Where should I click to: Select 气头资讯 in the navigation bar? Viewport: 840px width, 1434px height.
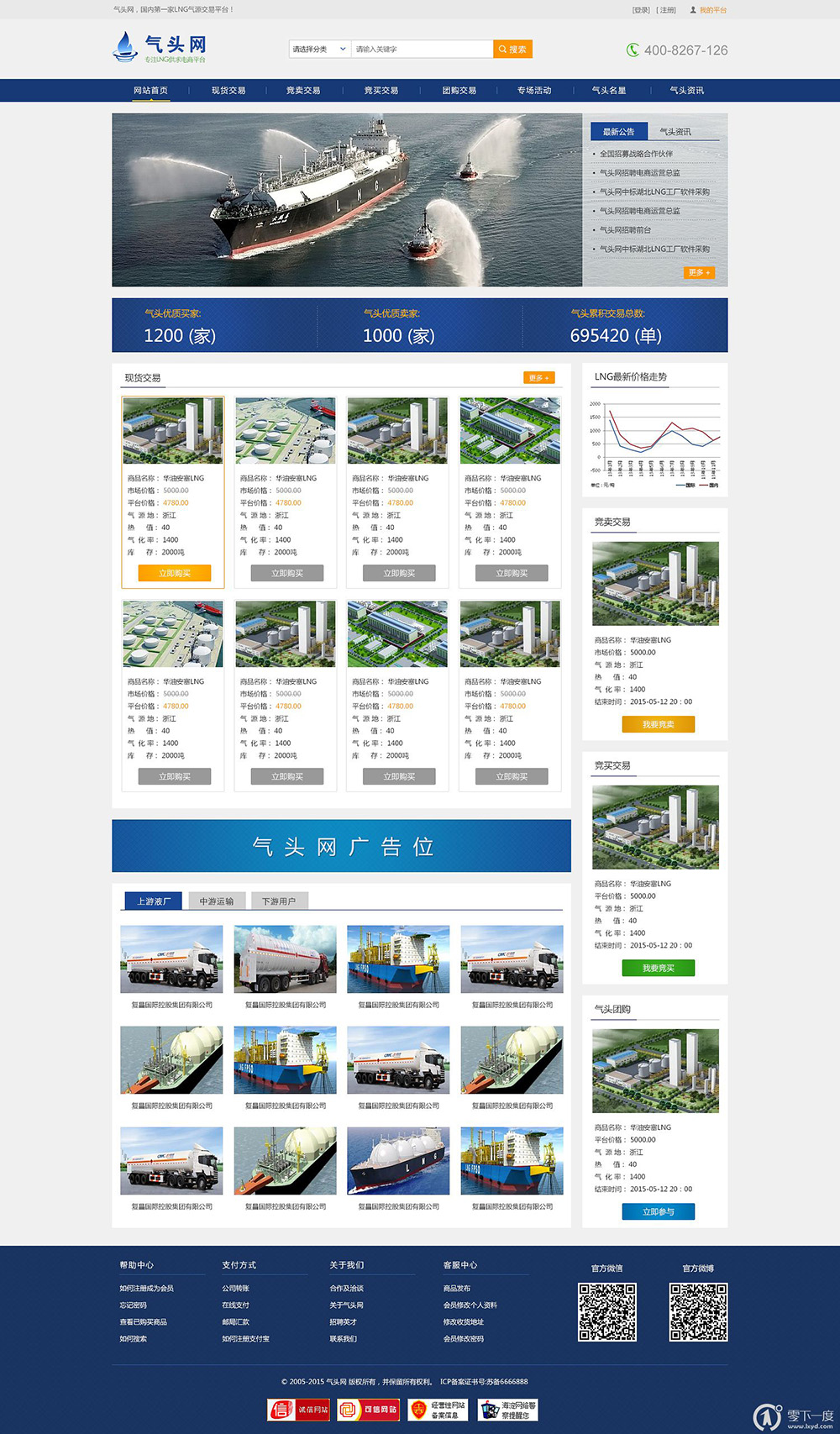pyautogui.click(x=687, y=91)
